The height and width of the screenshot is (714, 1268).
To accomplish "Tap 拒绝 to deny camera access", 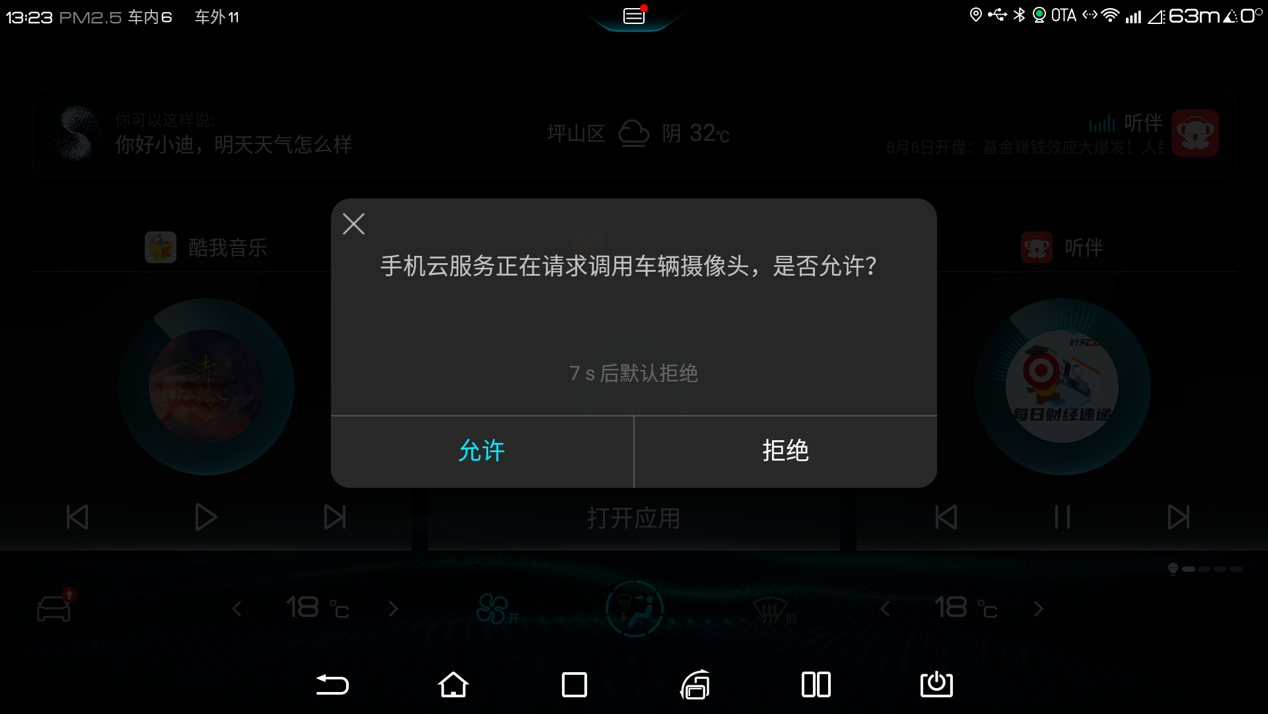I will coord(785,451).
